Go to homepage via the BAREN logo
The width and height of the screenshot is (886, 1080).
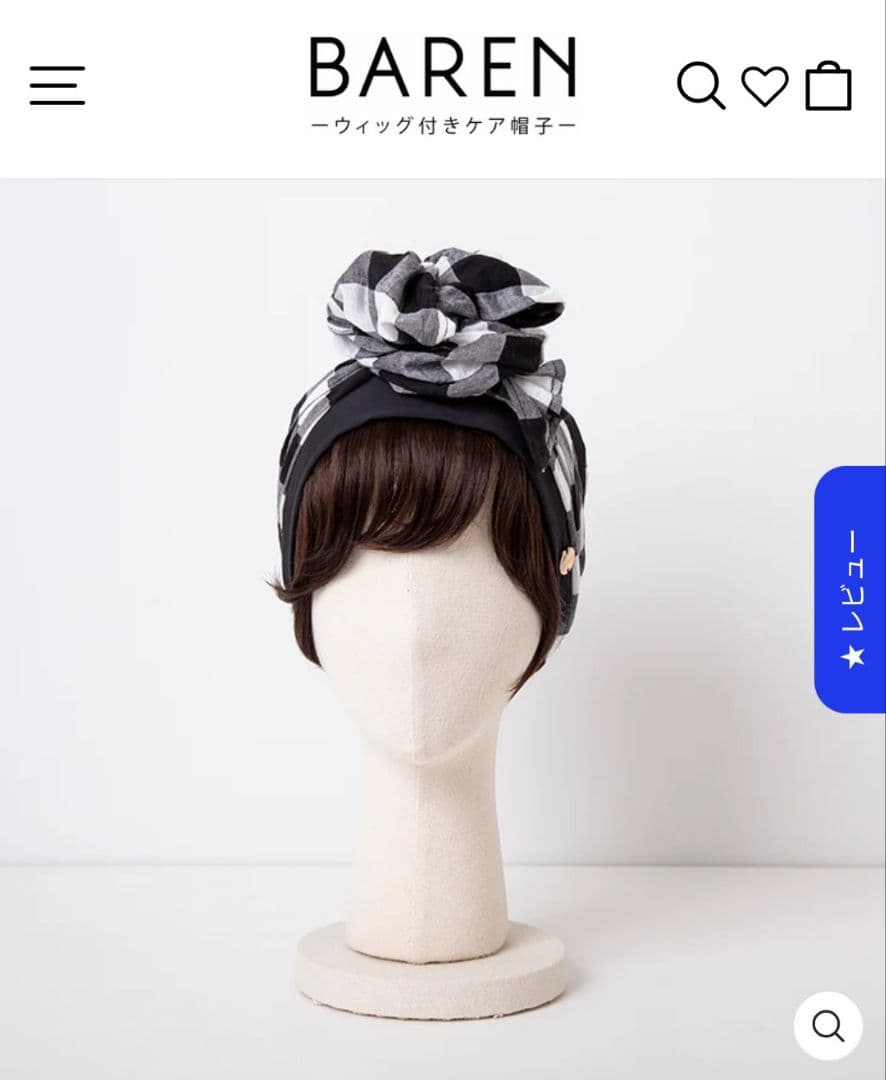coord(442,68)
